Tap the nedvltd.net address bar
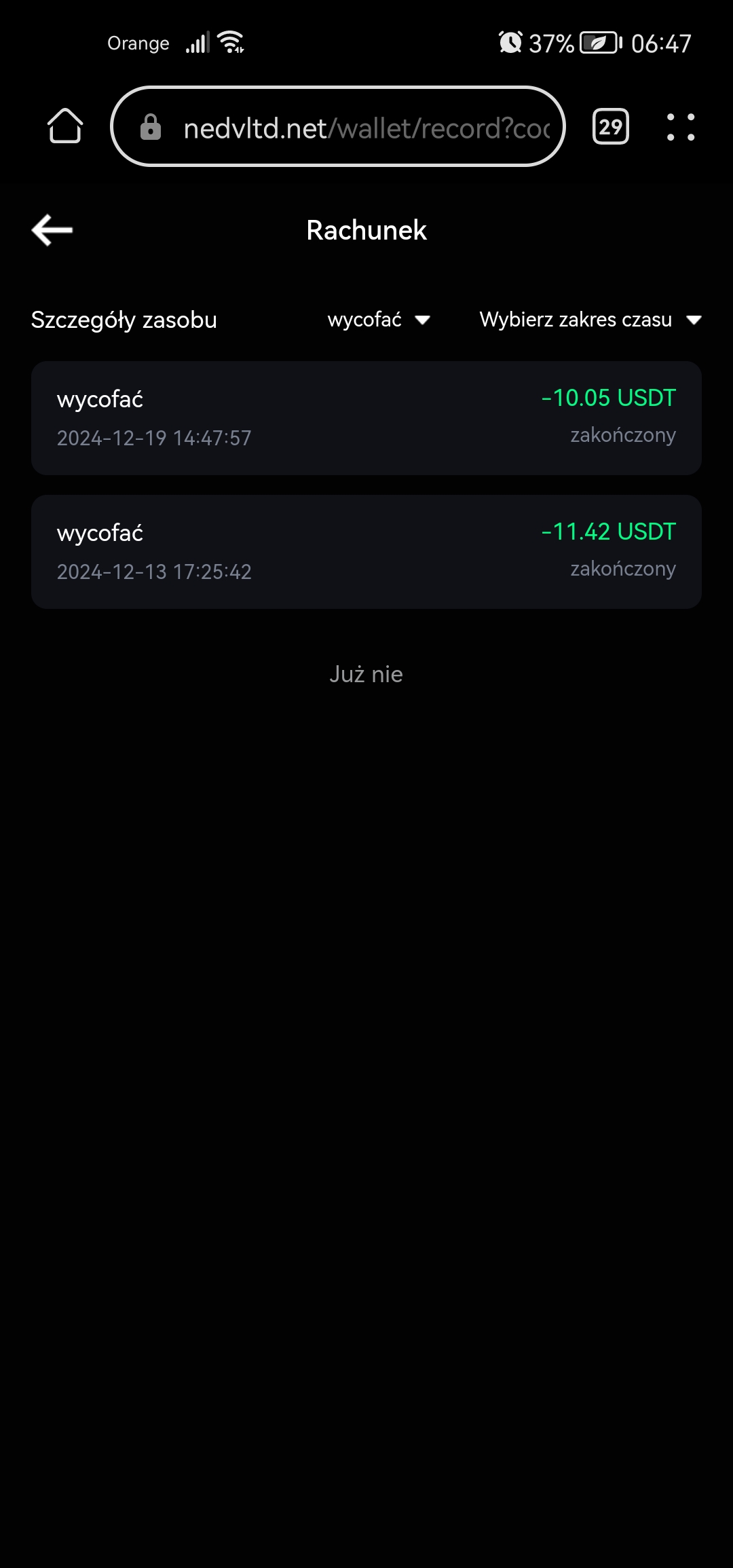Viewport: 733px width, 1568px height. 338,126
